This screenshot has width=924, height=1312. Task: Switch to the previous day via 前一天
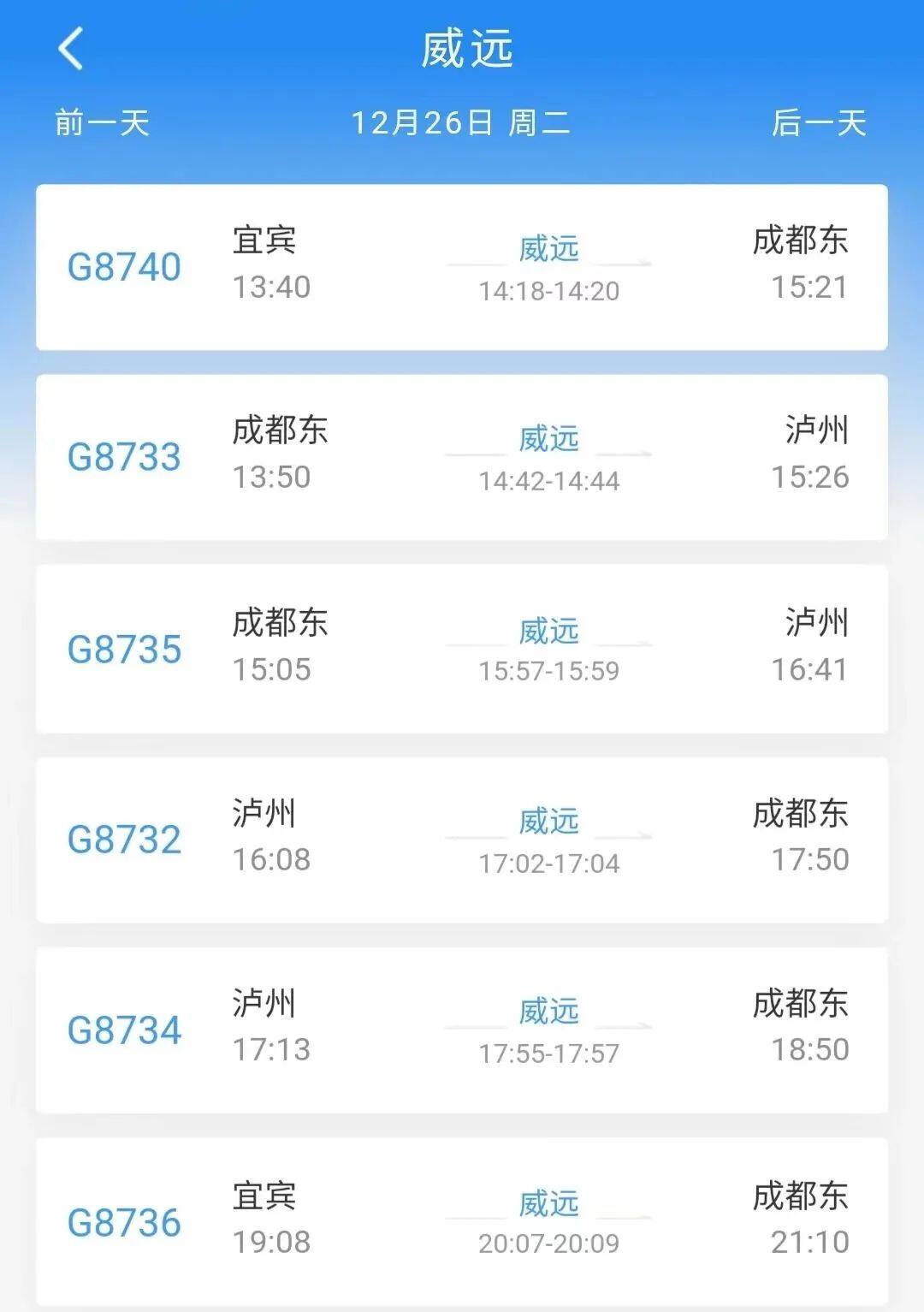[x=98, y=125]
